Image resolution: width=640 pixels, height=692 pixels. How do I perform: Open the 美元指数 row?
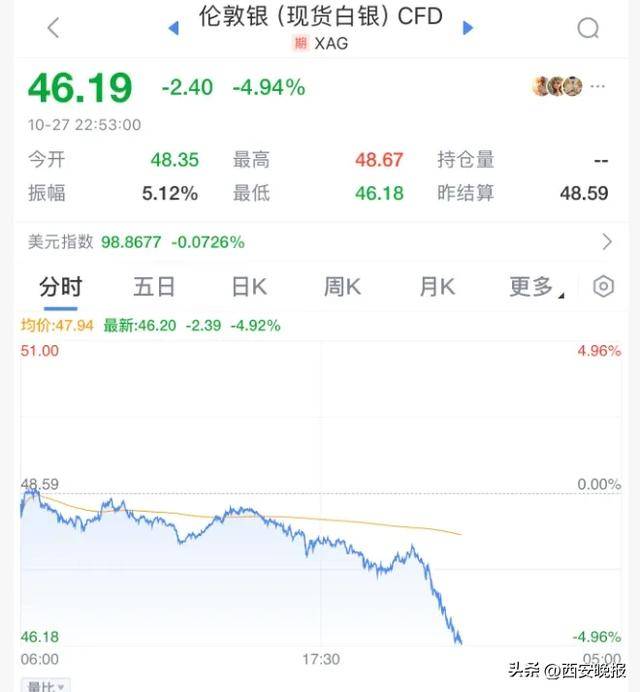(320, 242)
